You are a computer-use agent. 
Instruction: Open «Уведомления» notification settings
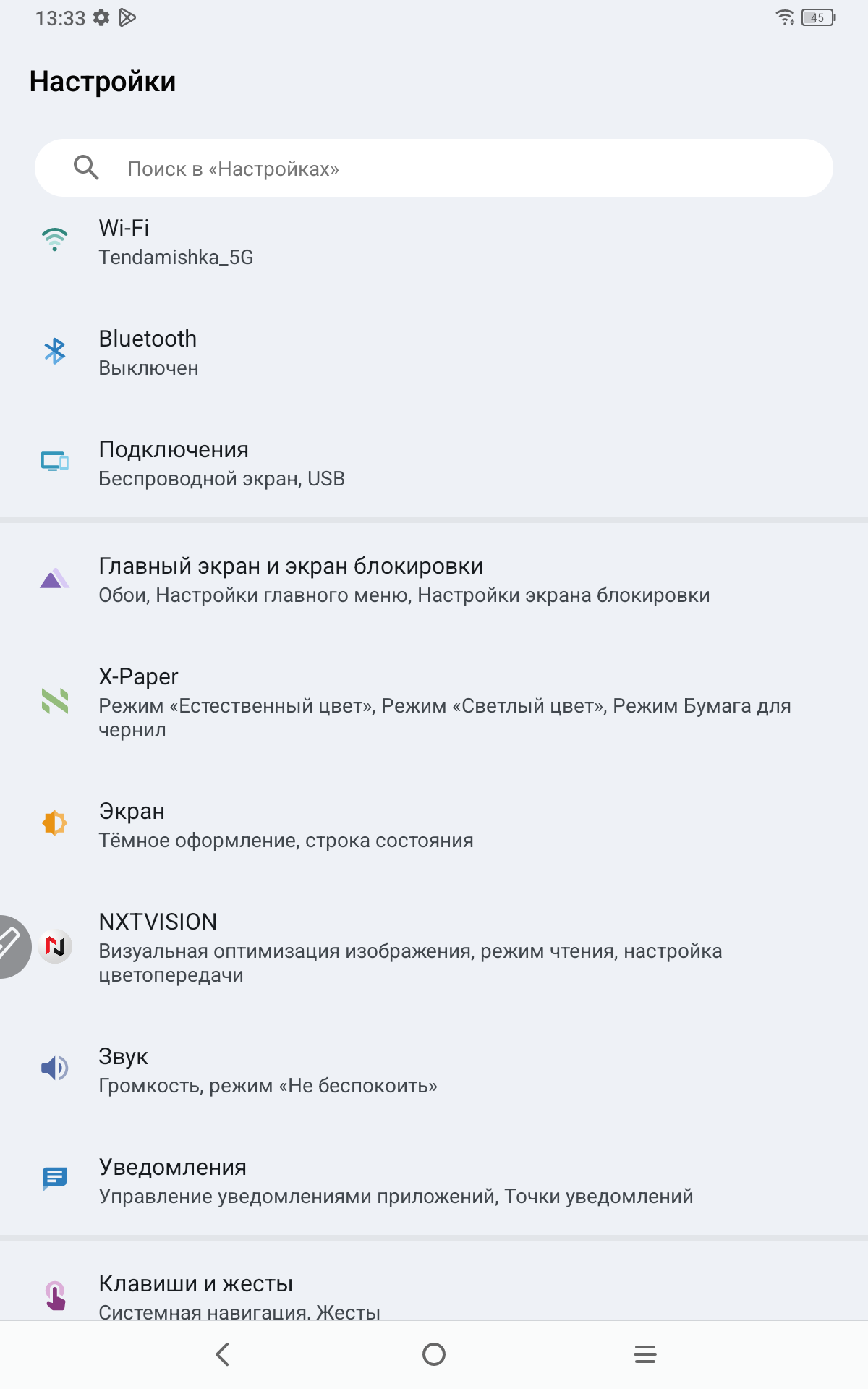(x=434, y=1181)
